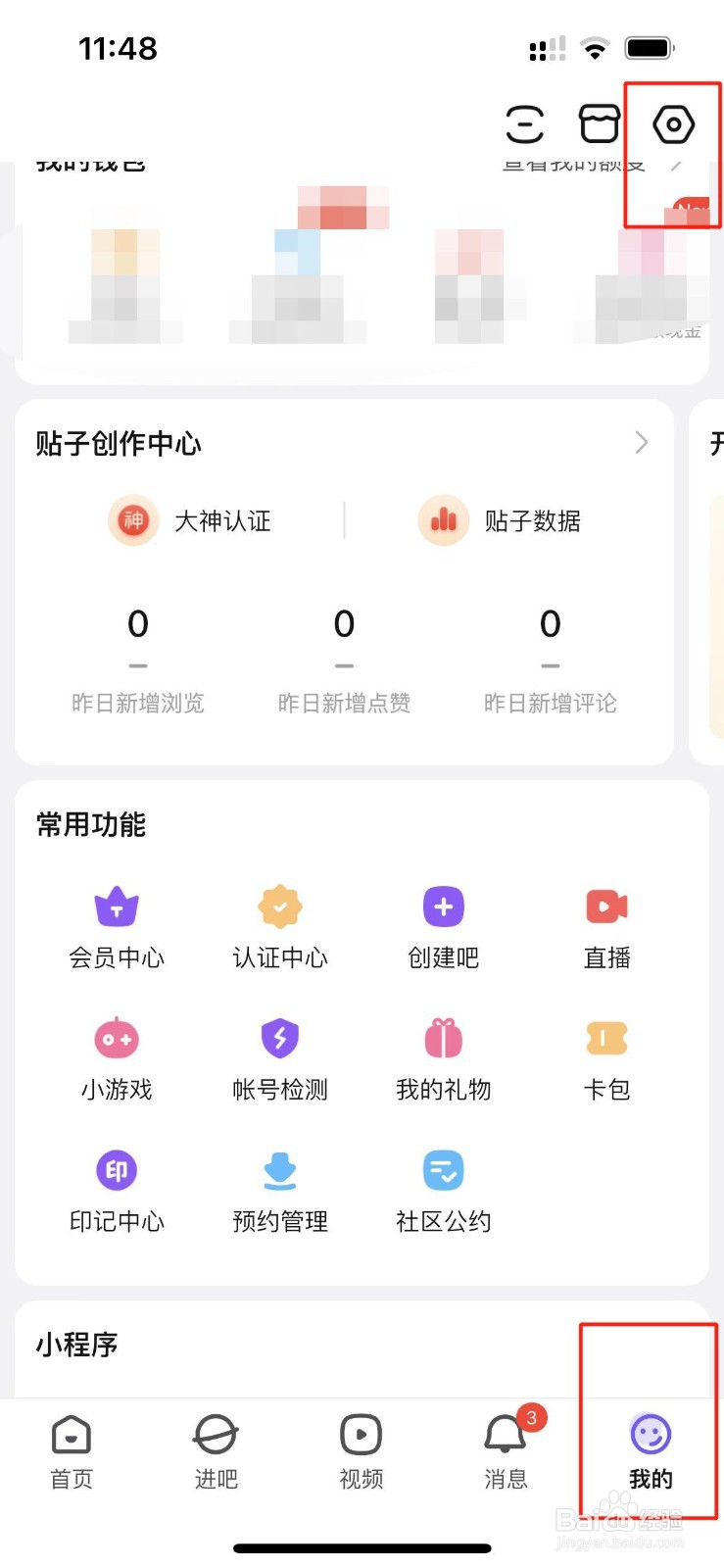Switch to the 进吧 tab

coord(216,1452)
